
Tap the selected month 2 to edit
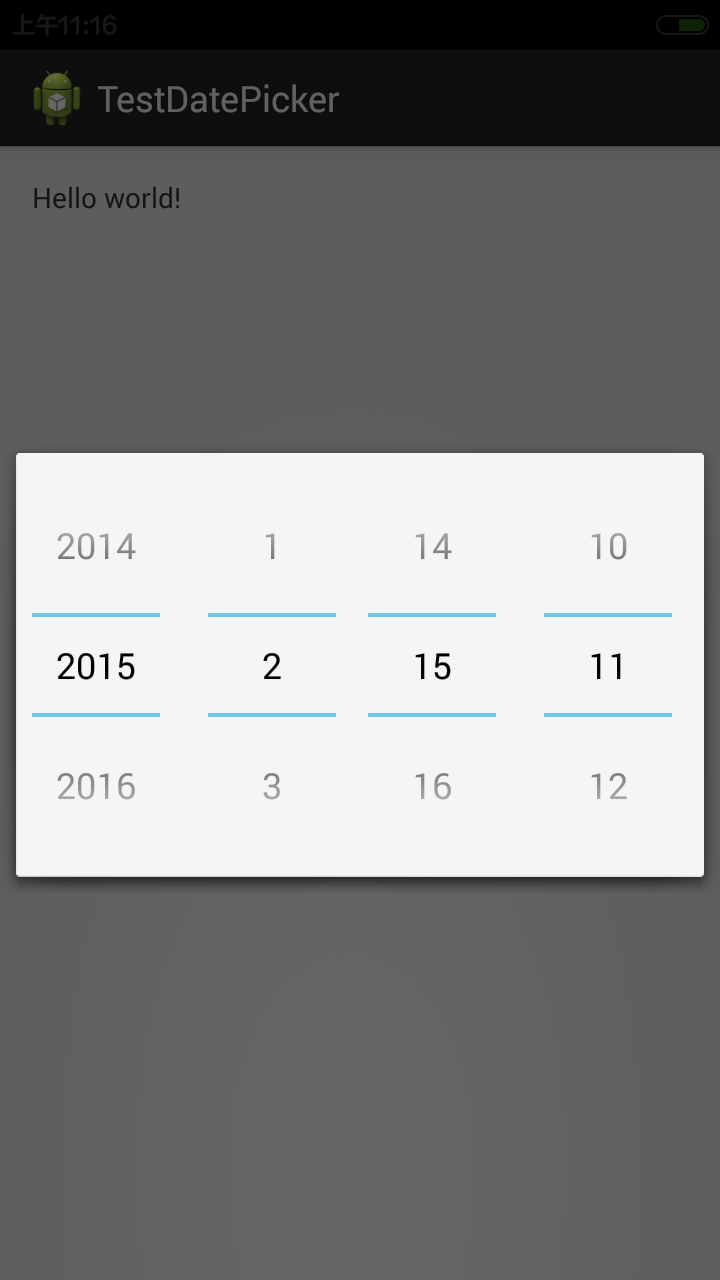pyautogui.click(x=271, y=667)
